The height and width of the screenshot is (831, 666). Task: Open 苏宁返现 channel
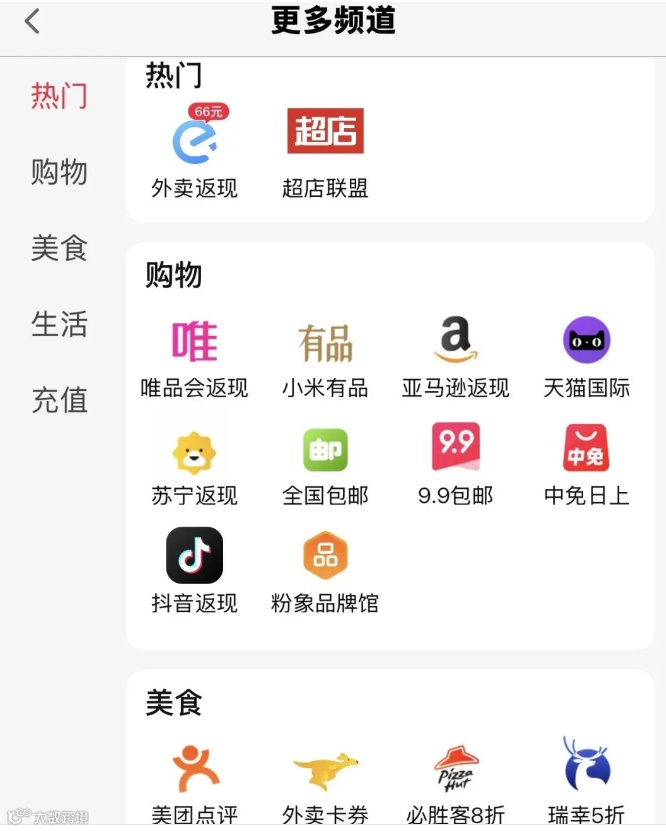coord(194,465)
